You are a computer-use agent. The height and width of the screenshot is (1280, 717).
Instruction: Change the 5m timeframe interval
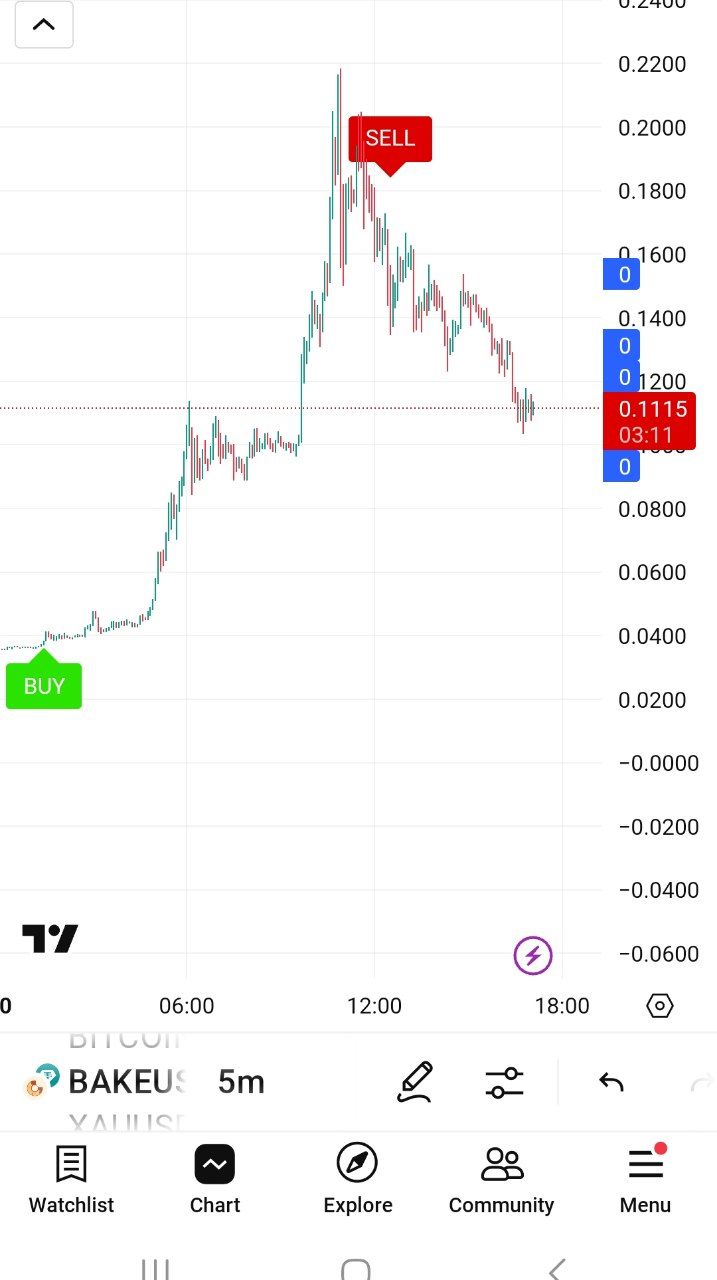241,1081
